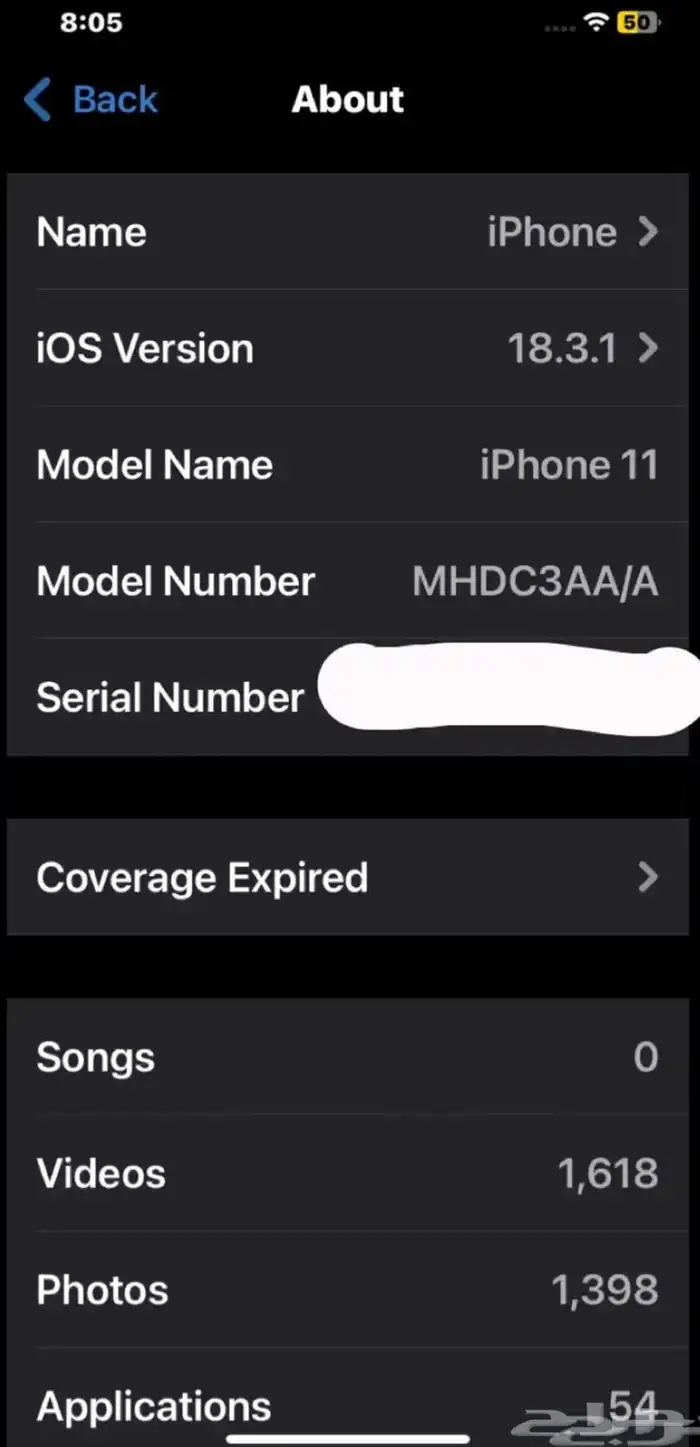
Task: Open the Name row to rename iPhone
Action: (x=347, y=232)
